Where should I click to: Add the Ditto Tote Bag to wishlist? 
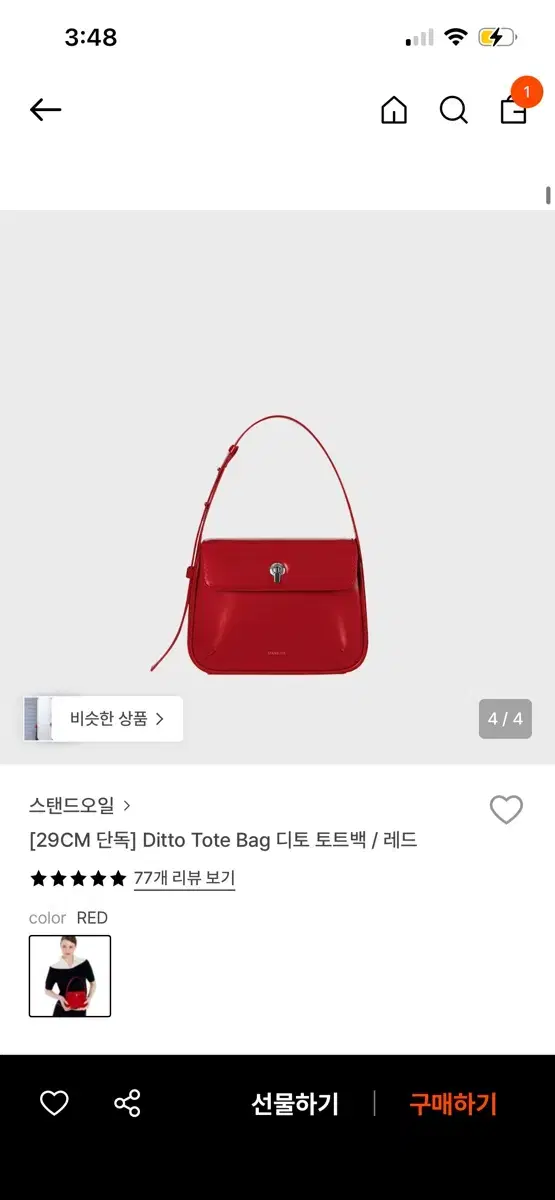[506, 810]
